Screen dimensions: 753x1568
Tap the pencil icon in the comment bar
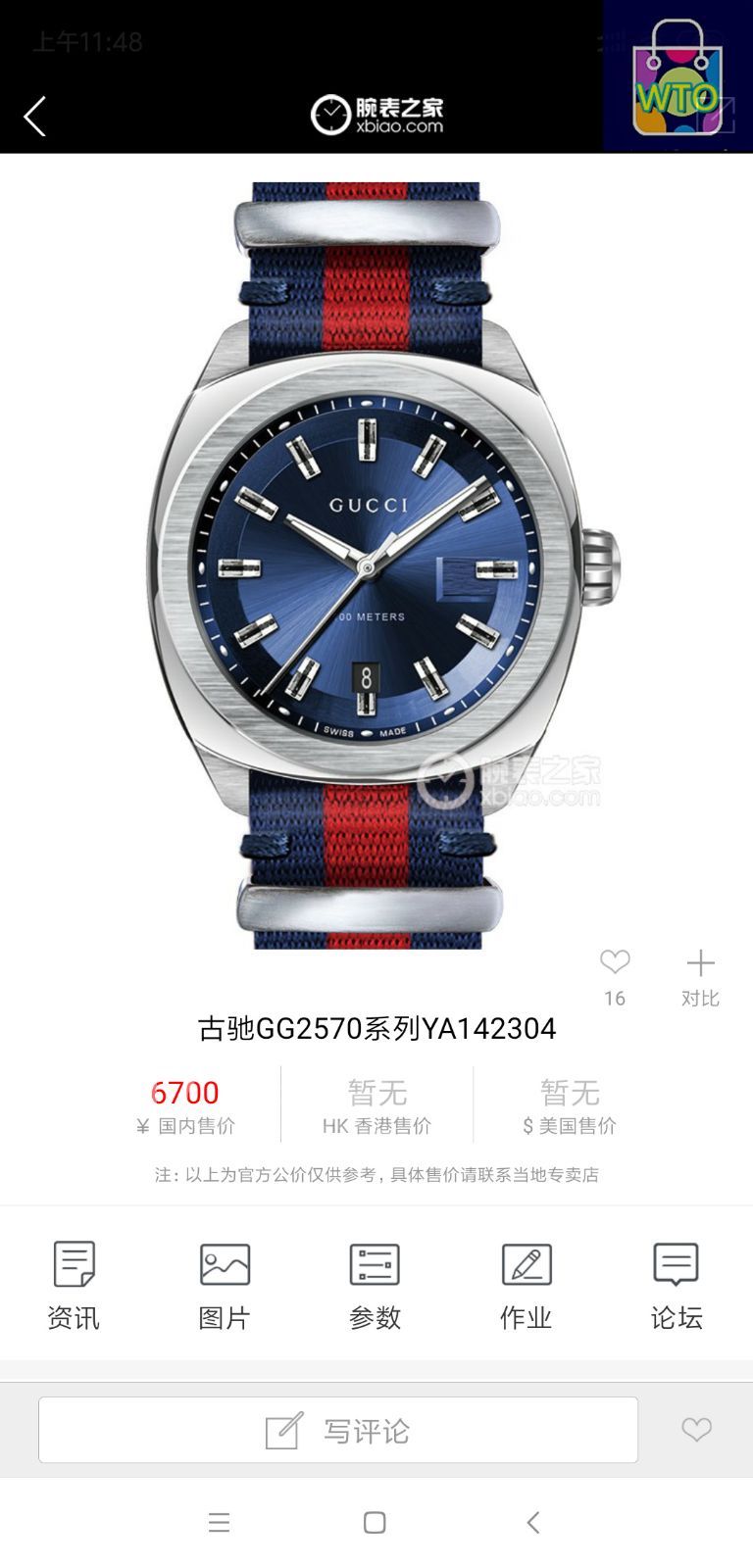[x=281, y=1430]
